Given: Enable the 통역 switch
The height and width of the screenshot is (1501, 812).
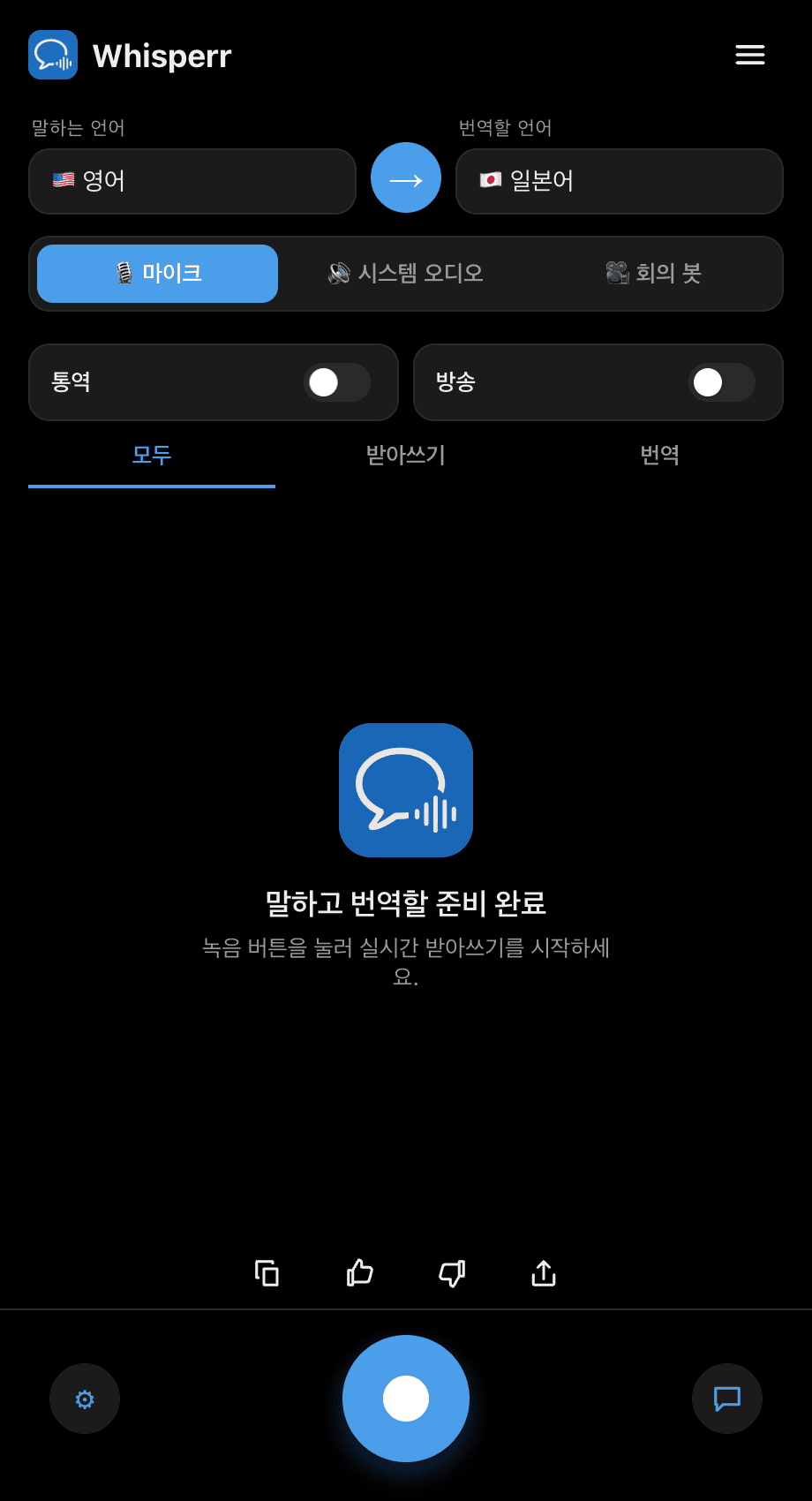Looking at the screenshot, I should tap(337, 382).
